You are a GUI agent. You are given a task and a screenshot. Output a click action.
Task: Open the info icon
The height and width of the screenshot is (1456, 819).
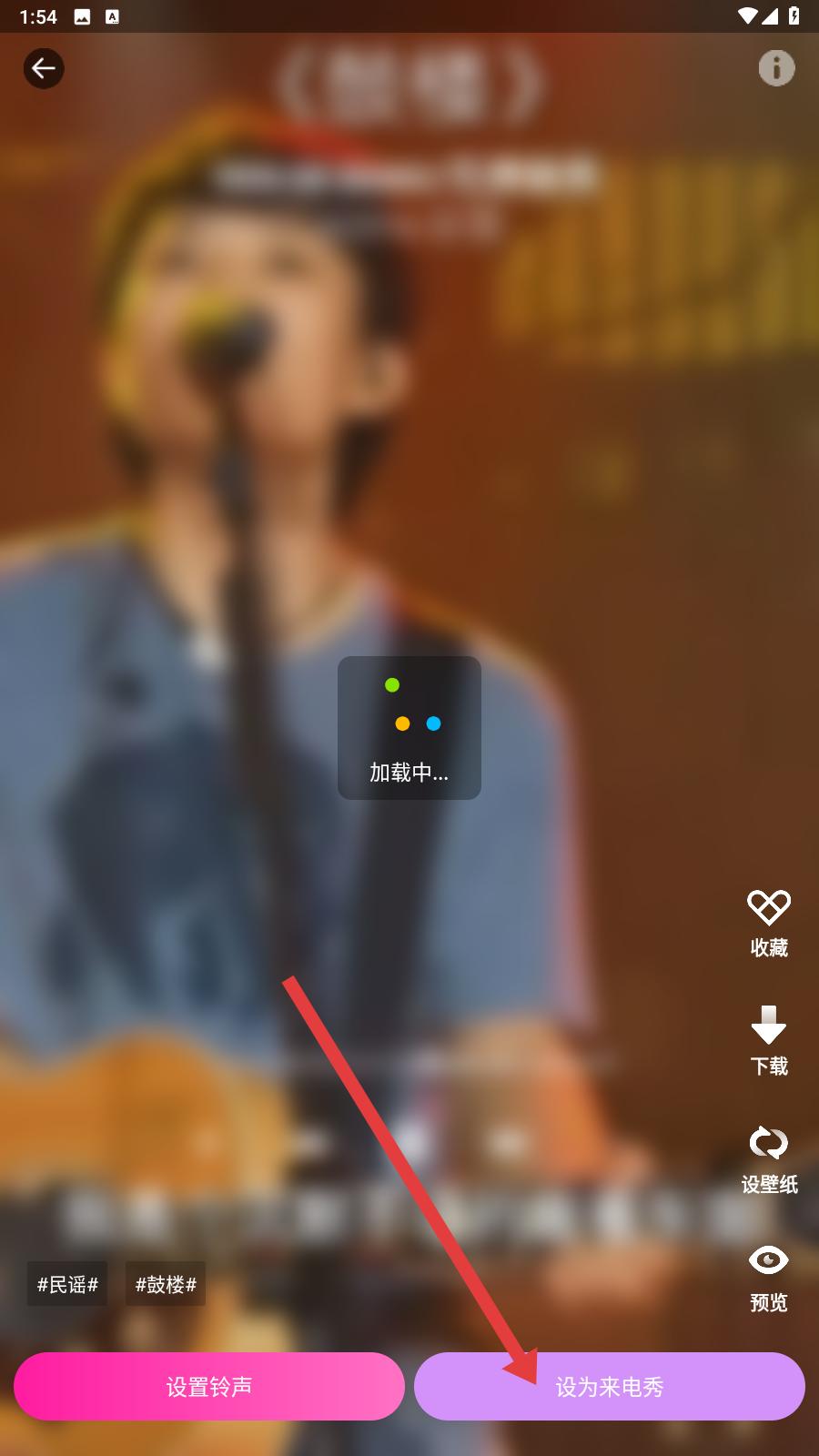[776, 68]
